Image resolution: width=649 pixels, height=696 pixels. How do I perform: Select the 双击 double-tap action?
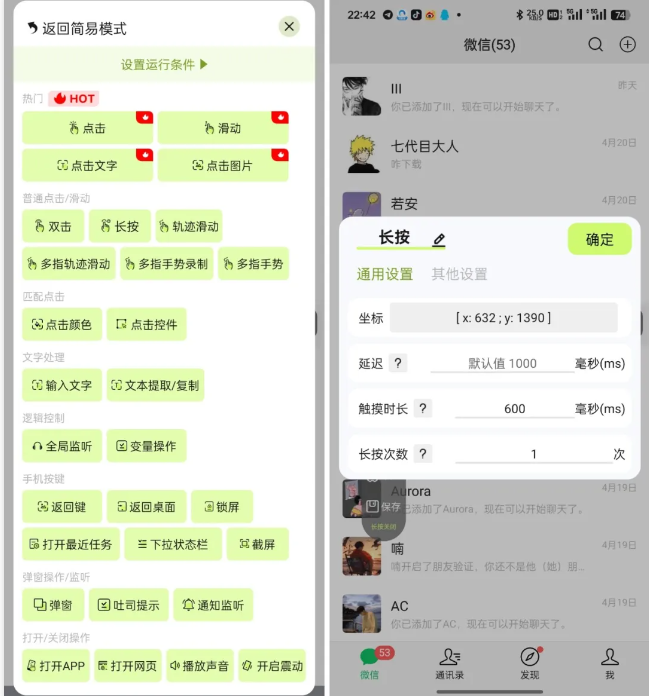point(53,226)
